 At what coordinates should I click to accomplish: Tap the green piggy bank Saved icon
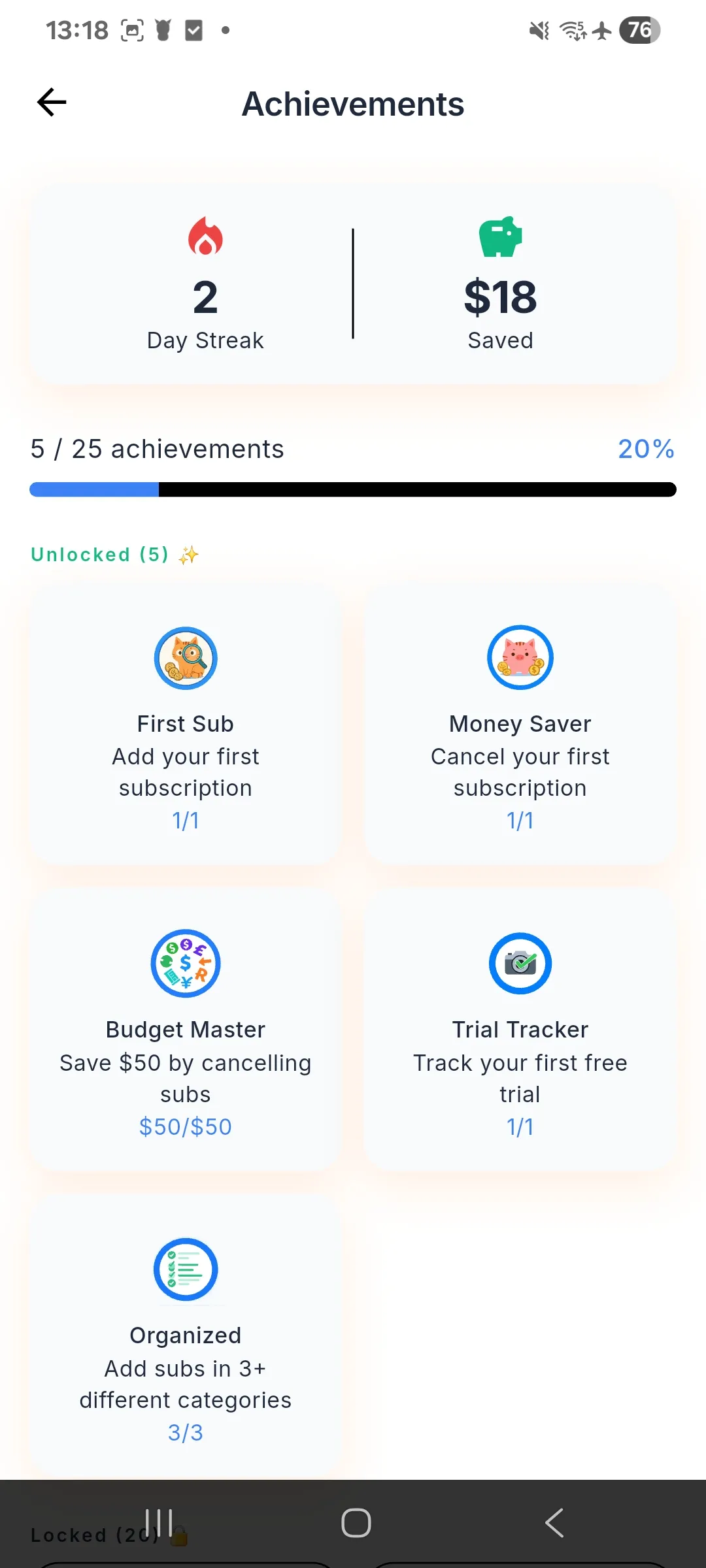(x=499, y=237)
